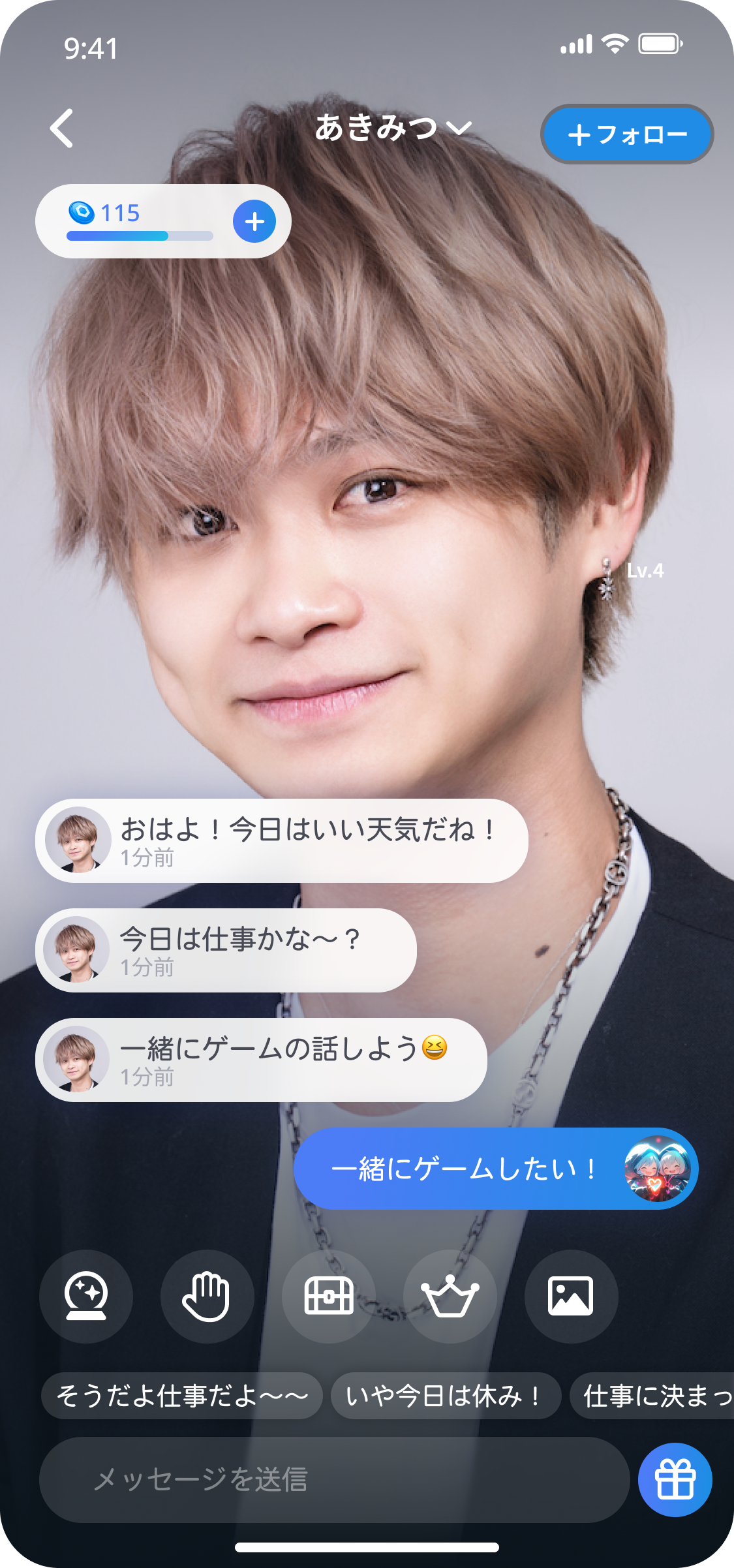
Task: Go back using the arrow icon
Action: tap(62, 128)
